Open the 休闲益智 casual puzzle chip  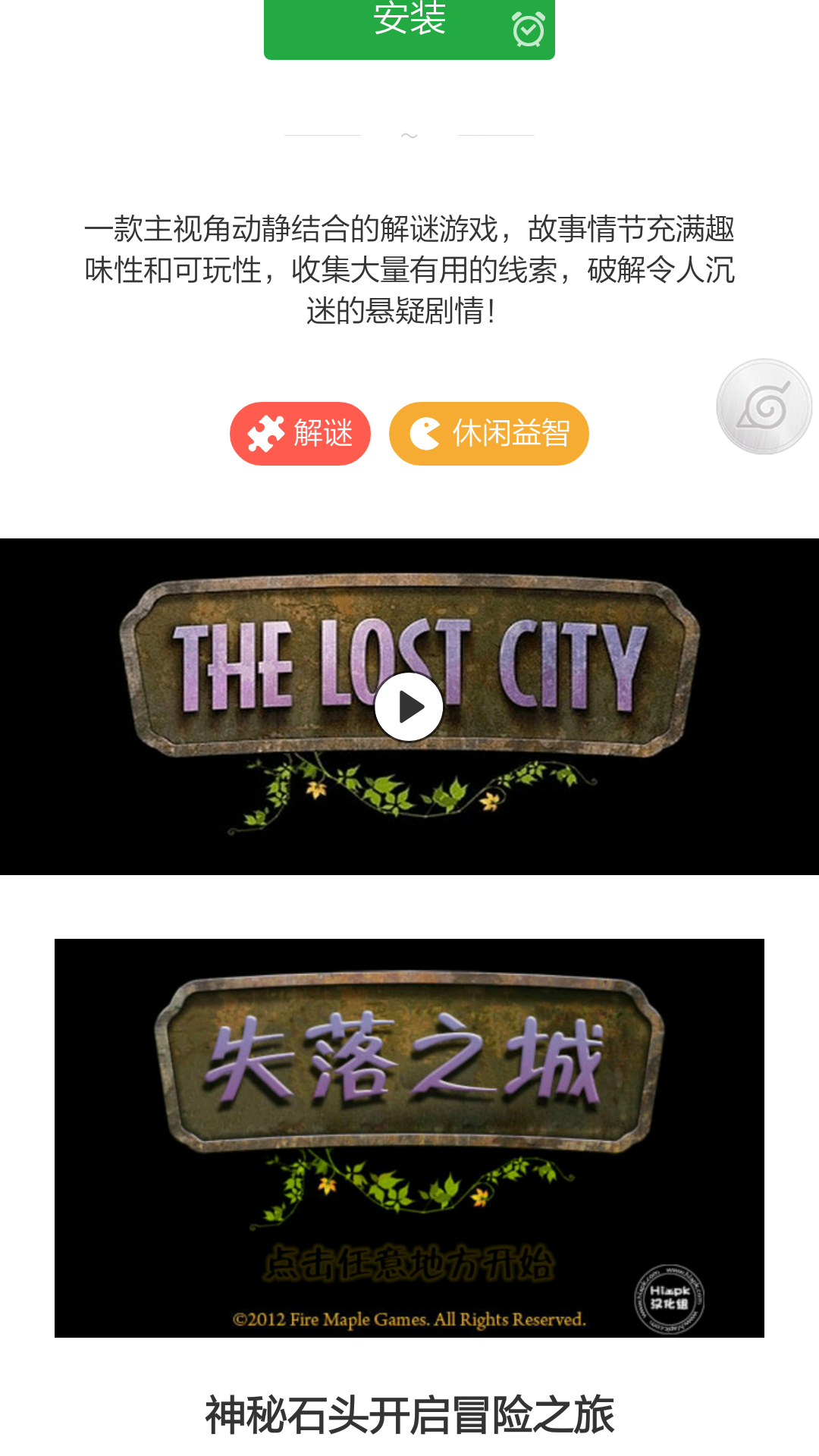[x=489, y=434]
